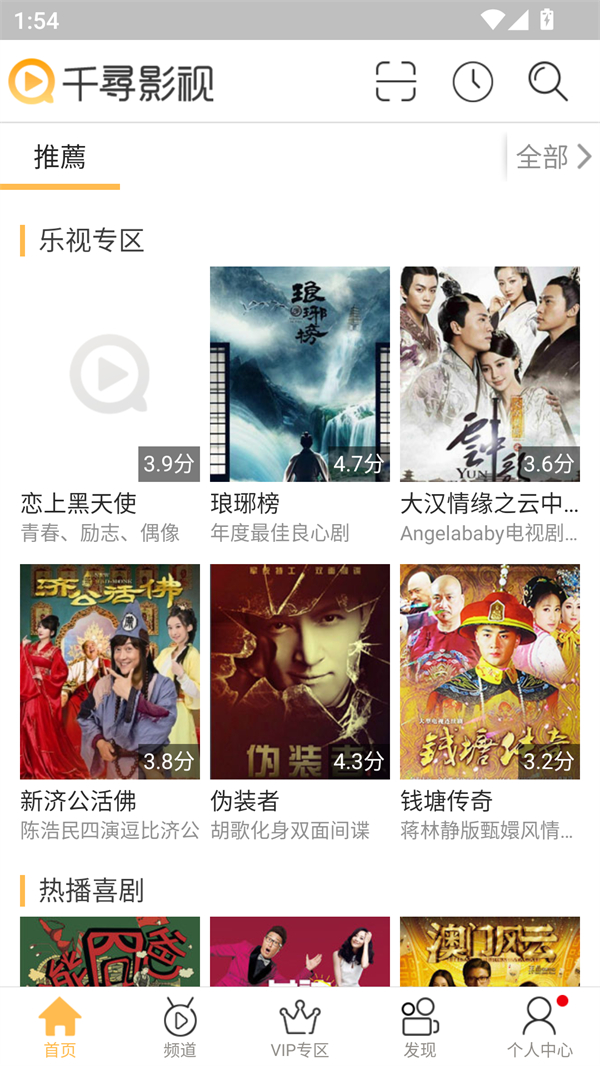This screenshot has width=600, height=1066.
Task: Open the show 恋上黑天使
Action: (110, 374)
